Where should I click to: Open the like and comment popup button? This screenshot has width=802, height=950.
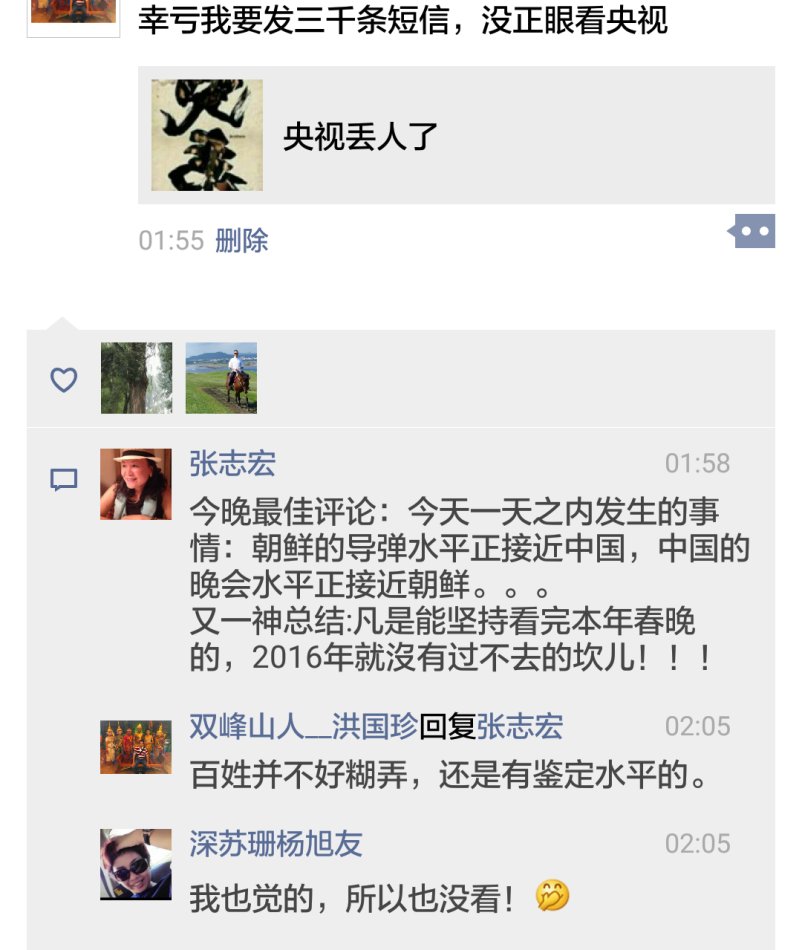(752, 232)
